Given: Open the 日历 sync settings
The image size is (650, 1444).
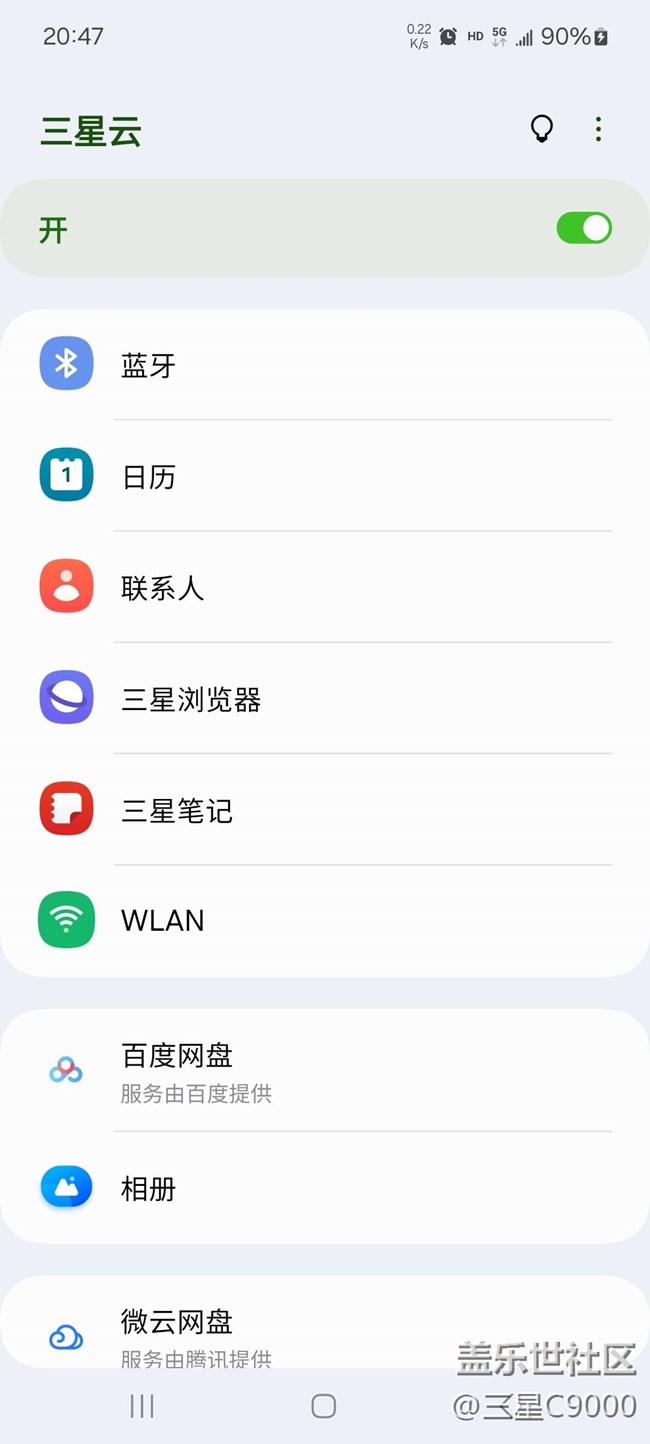Looking at the screenshot, I should [x=325, y=476].
